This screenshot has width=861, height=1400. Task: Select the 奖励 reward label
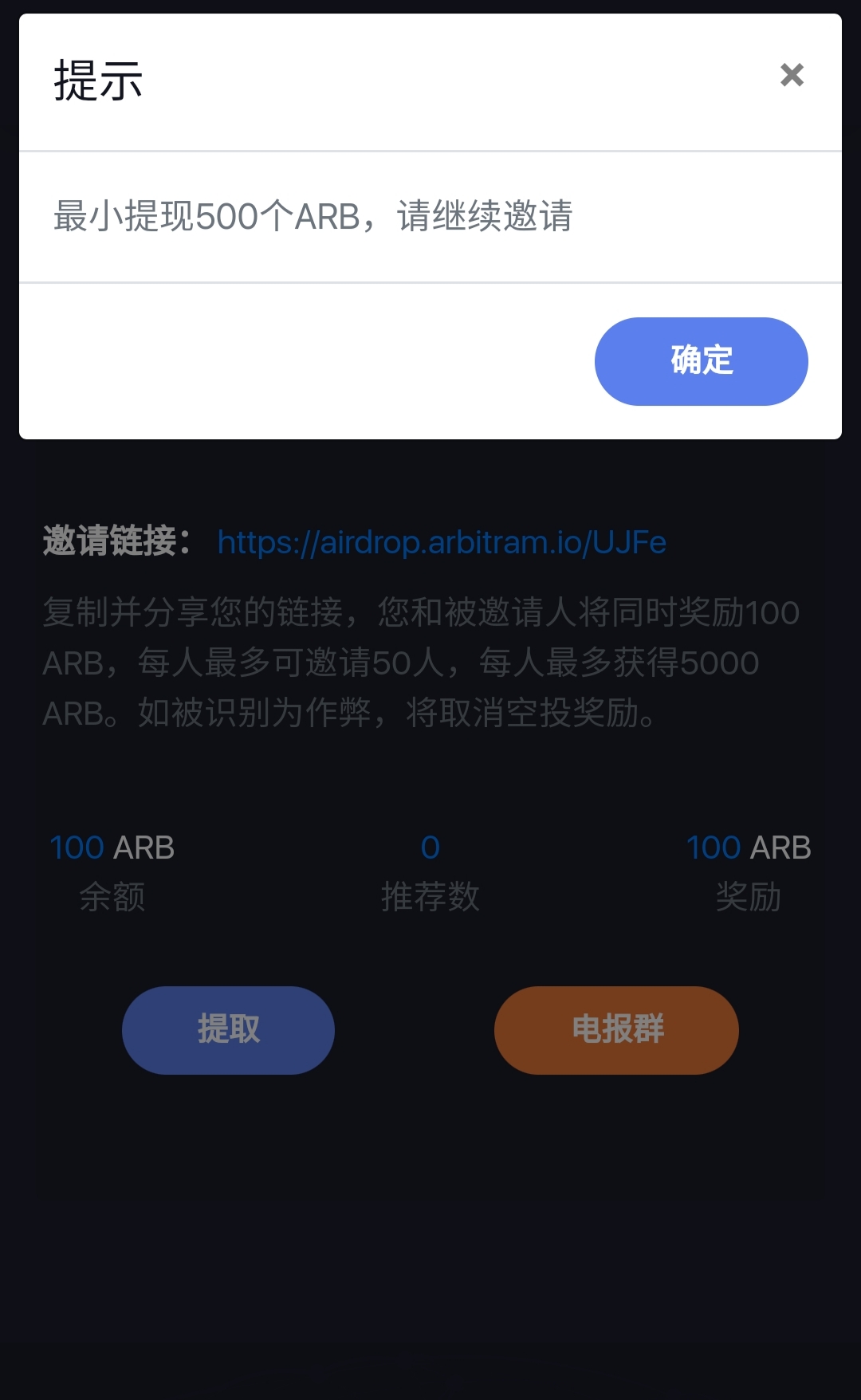749,898
